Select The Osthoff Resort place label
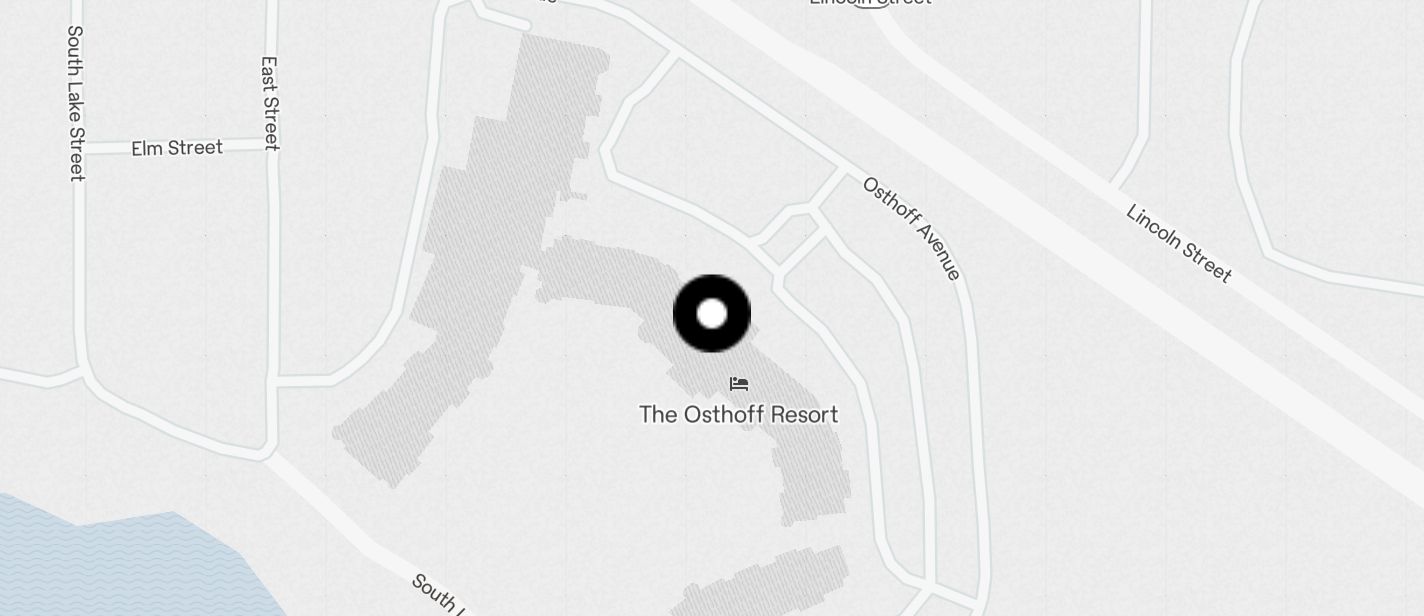Image resolution: width=1424 pixels, height=616 pixels. pyautogui.click(x=738, y=414)
